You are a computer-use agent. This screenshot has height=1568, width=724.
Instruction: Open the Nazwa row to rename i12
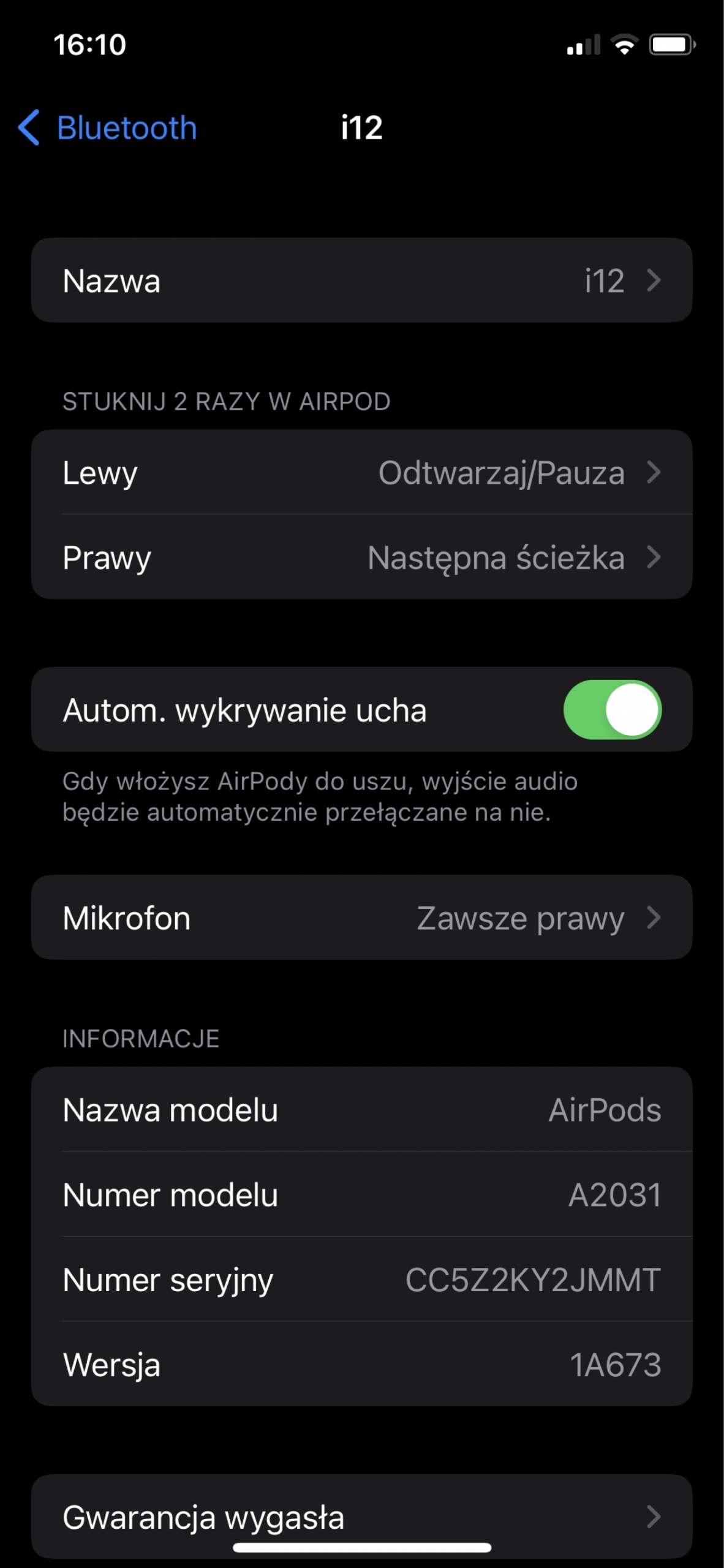(x=361, y=281)
